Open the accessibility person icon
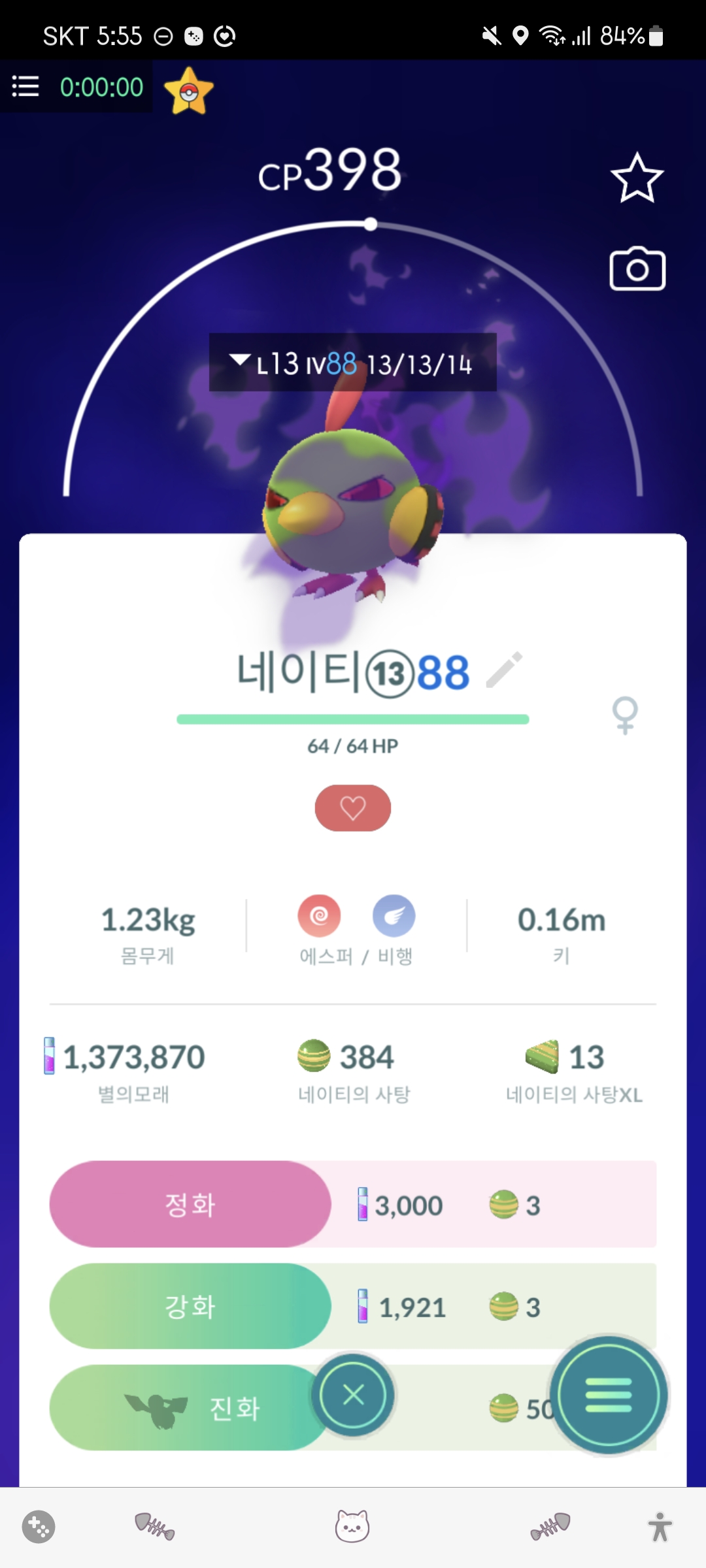The image size is (706, 1568). point(660,1527)
